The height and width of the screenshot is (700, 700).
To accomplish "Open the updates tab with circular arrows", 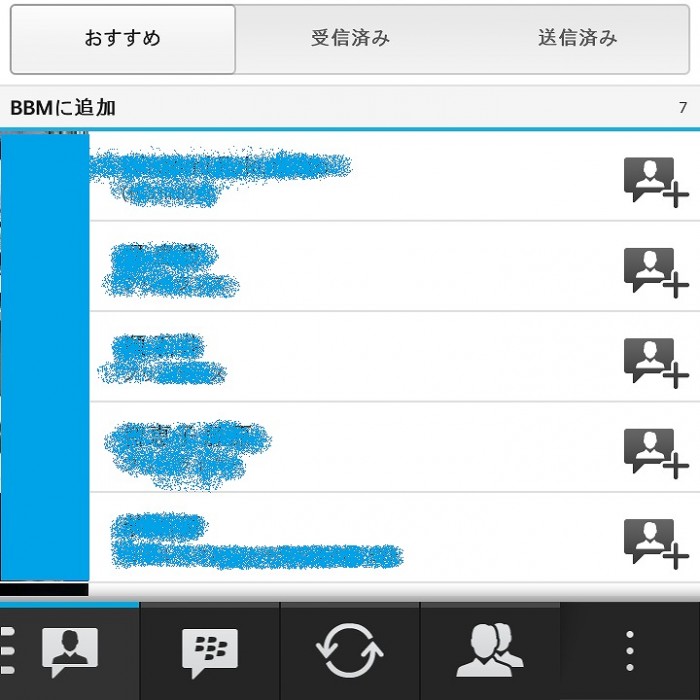I will tap(350, 652).
